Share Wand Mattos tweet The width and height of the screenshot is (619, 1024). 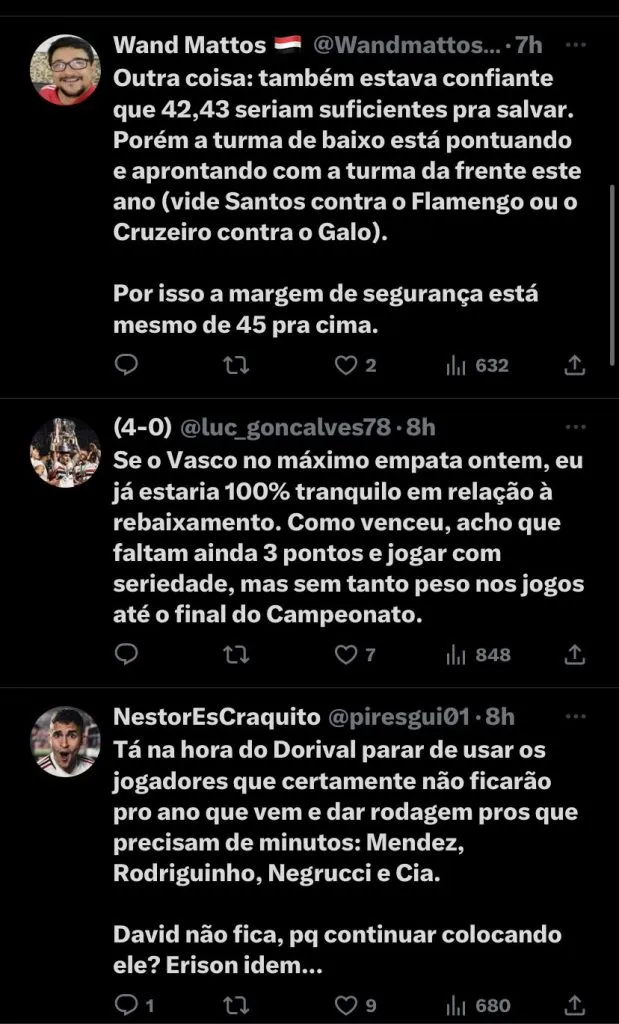coord(575,365)
